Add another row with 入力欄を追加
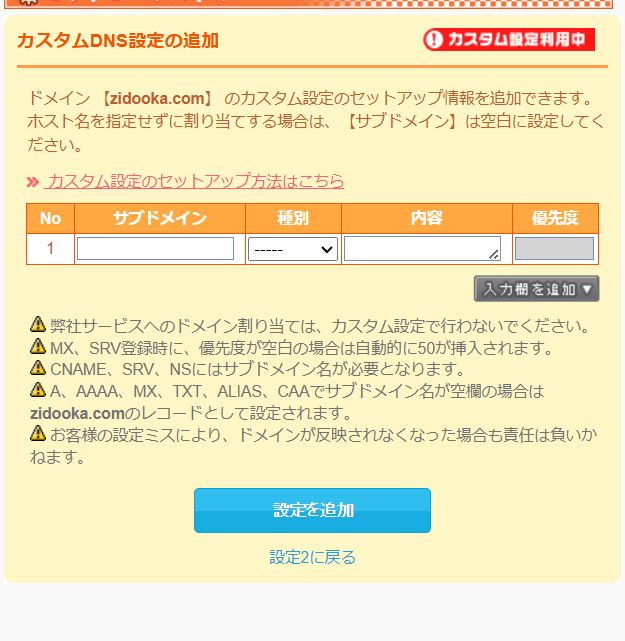The height and width of the screenshot is (641, 625). click(x=536, y=289)
